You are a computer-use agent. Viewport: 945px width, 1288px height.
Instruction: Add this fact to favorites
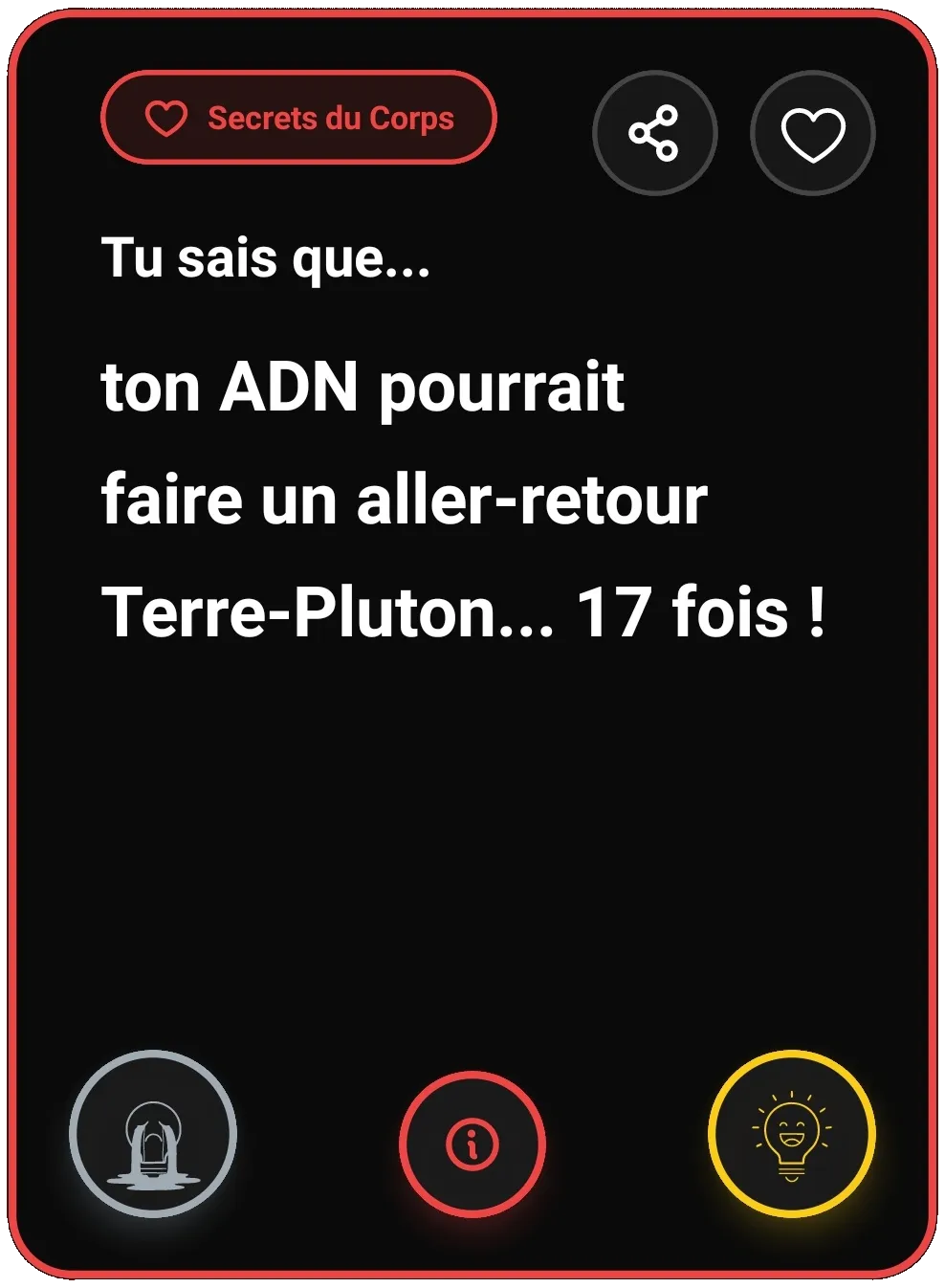point(813,133)
